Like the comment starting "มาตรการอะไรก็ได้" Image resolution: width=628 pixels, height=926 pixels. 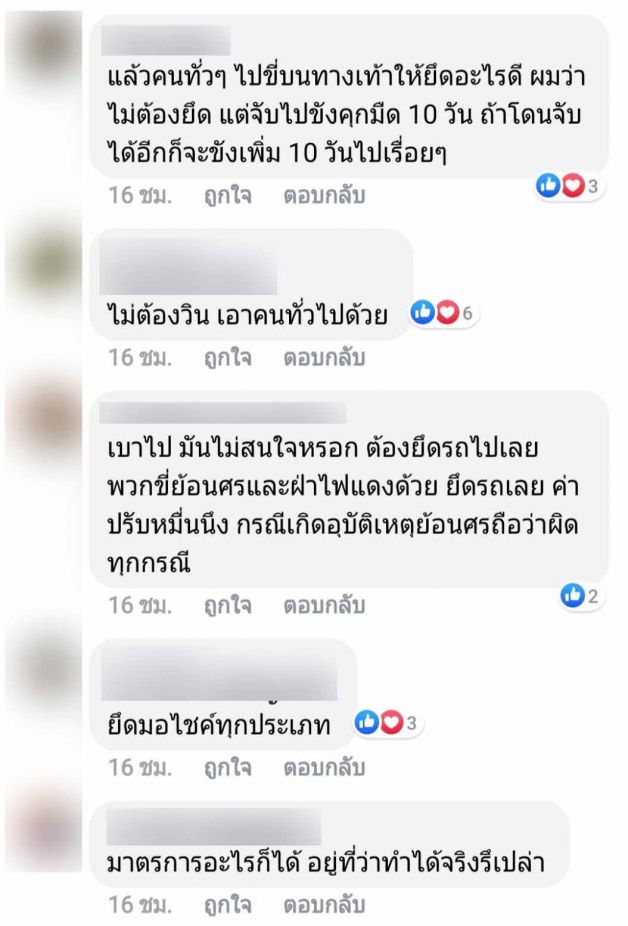click(228, 906)
